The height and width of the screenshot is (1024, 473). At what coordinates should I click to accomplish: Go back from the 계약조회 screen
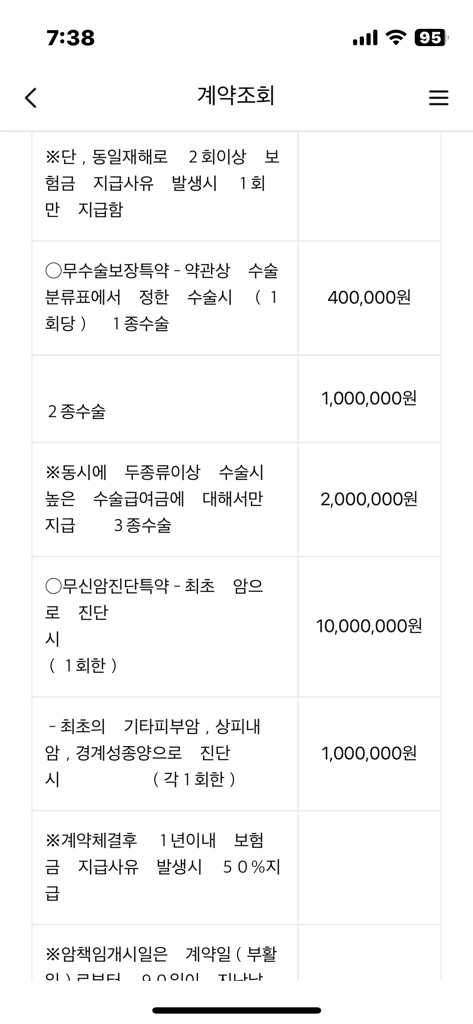pyautogui.click(x=31, y=97)
